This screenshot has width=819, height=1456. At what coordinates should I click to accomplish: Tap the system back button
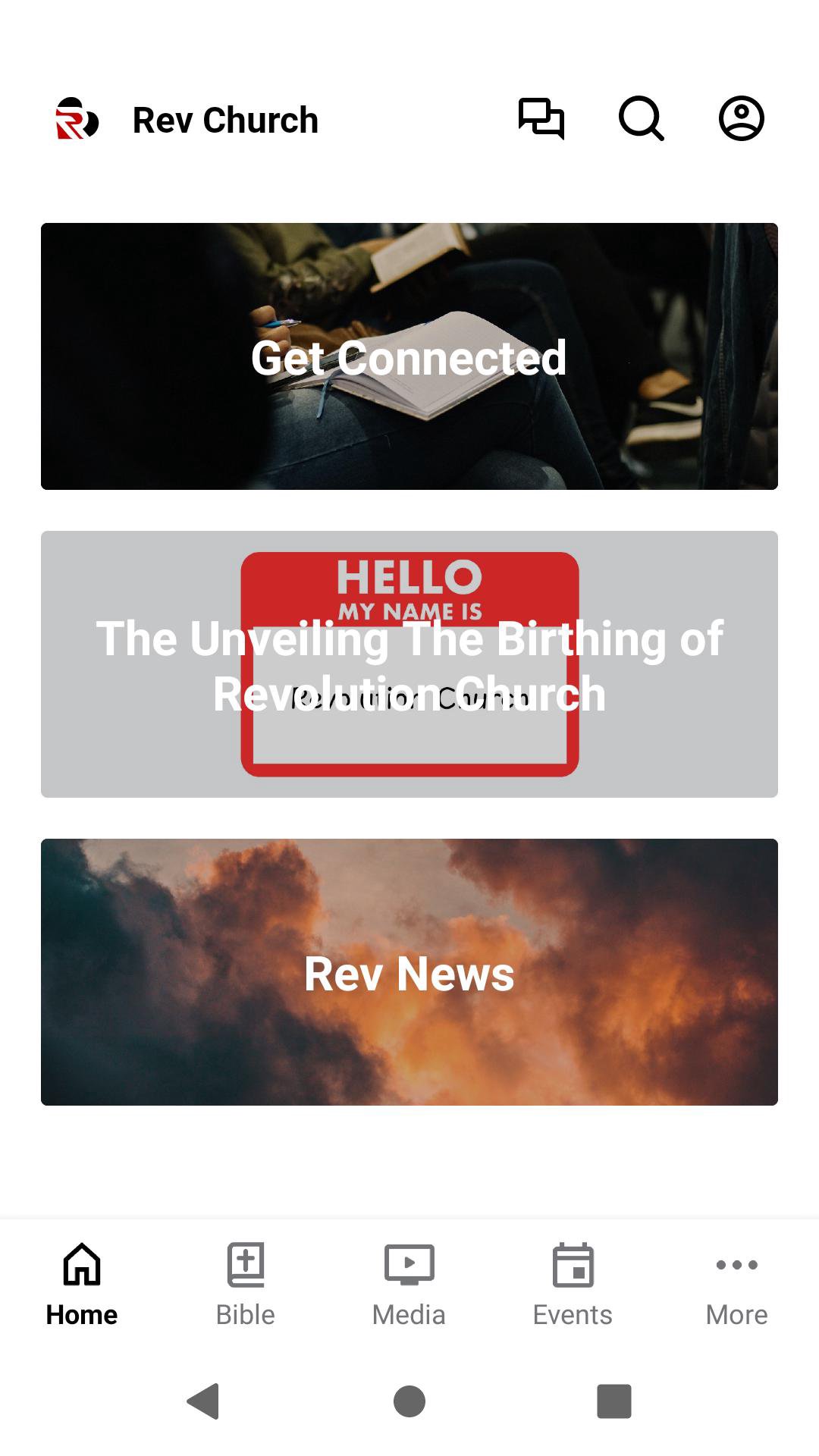pyautogui.click(x=203, y=1401)
